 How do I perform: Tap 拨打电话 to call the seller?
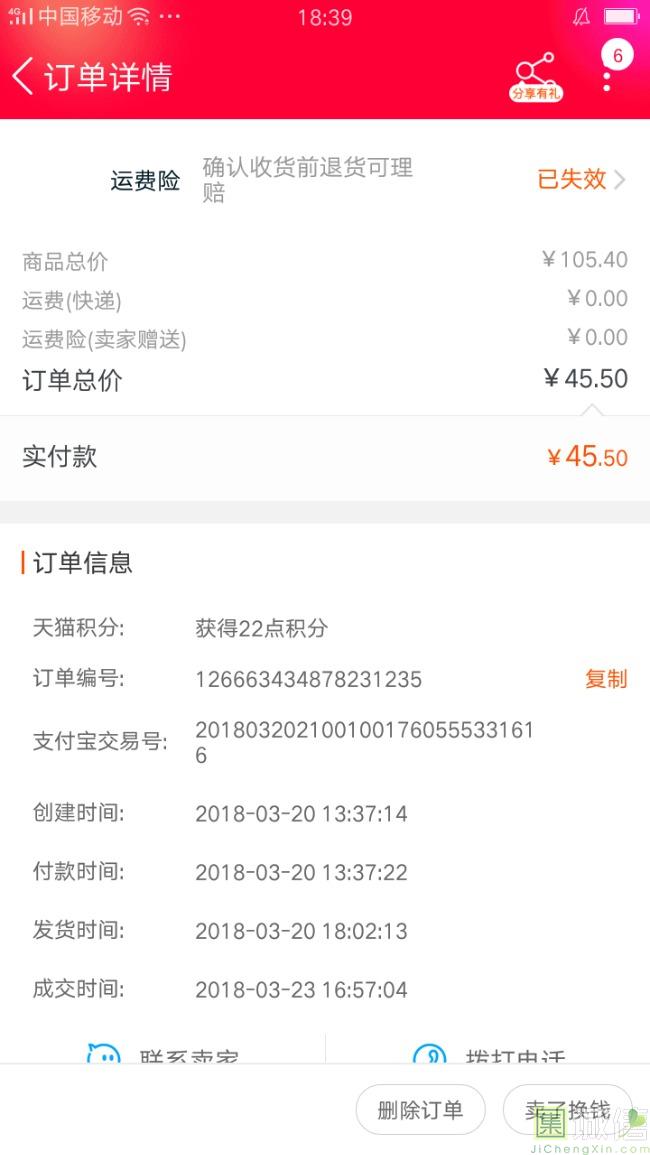pyautogui.click(x=488, y=1053)
